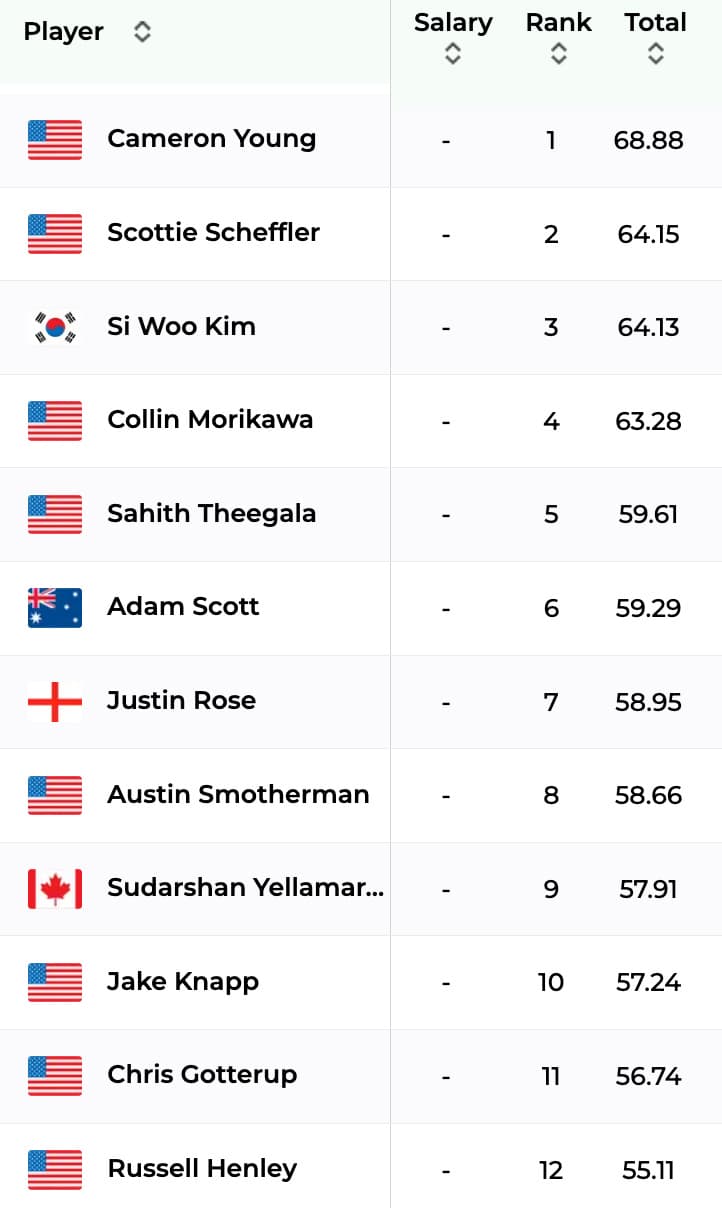
Task: Click the Salary column header
Action: pos(452,21)
